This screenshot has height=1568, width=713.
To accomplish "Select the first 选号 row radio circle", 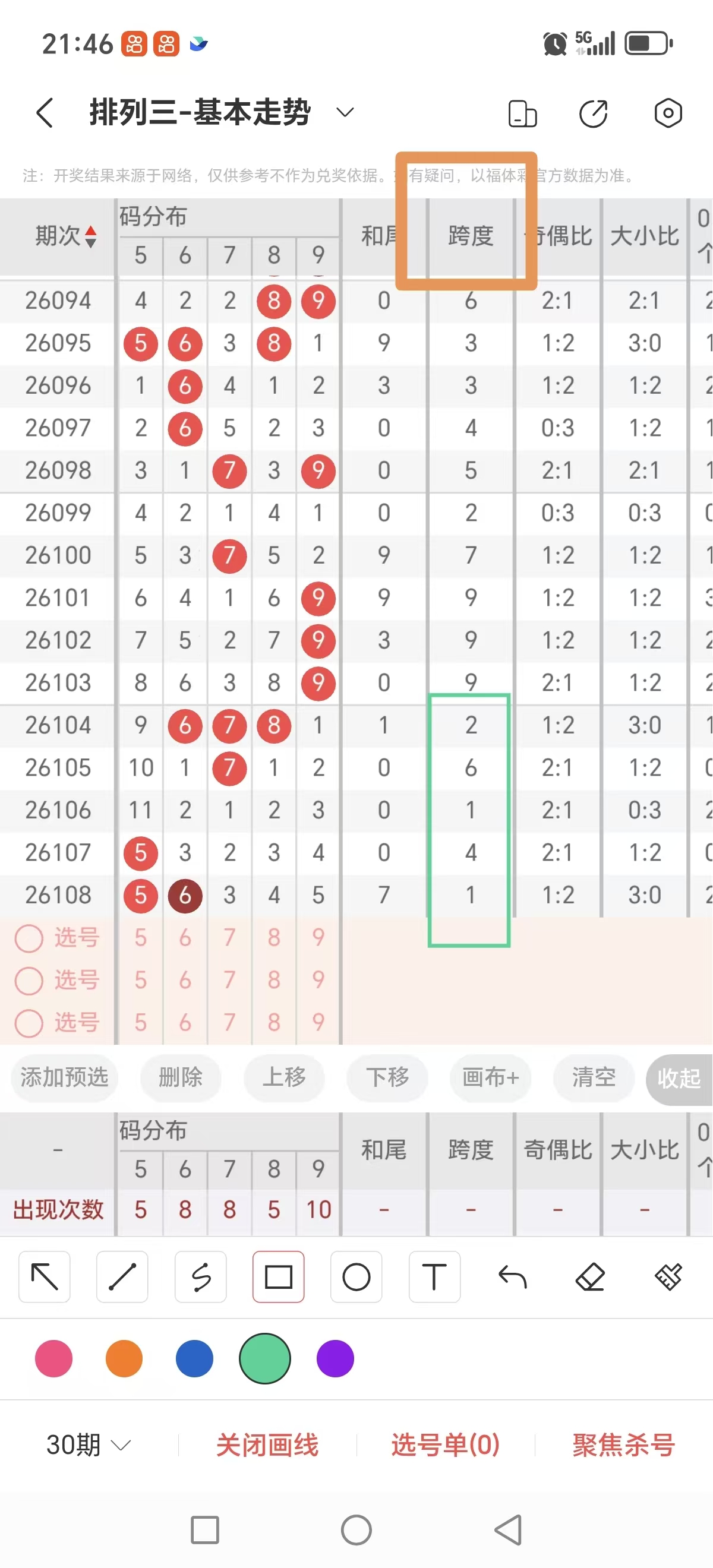I will click(29, 938).
